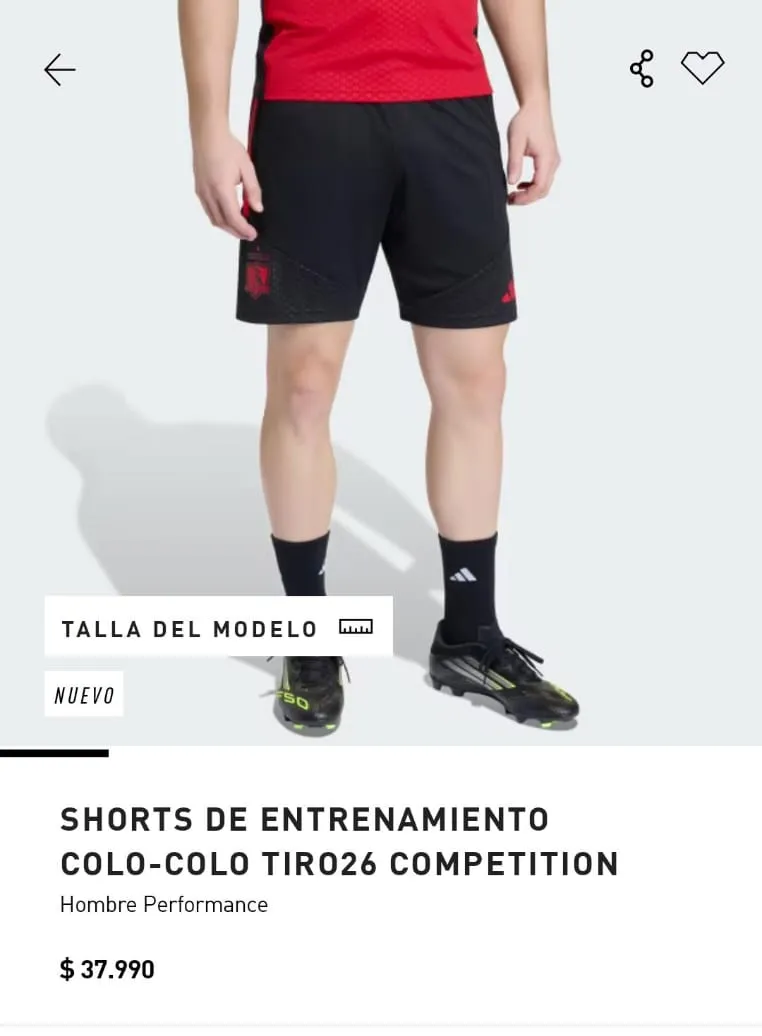The height and width of the screenshot is (1036, 762).
Task: Click the price '$ 37.990'
Action: click(108, 969)
